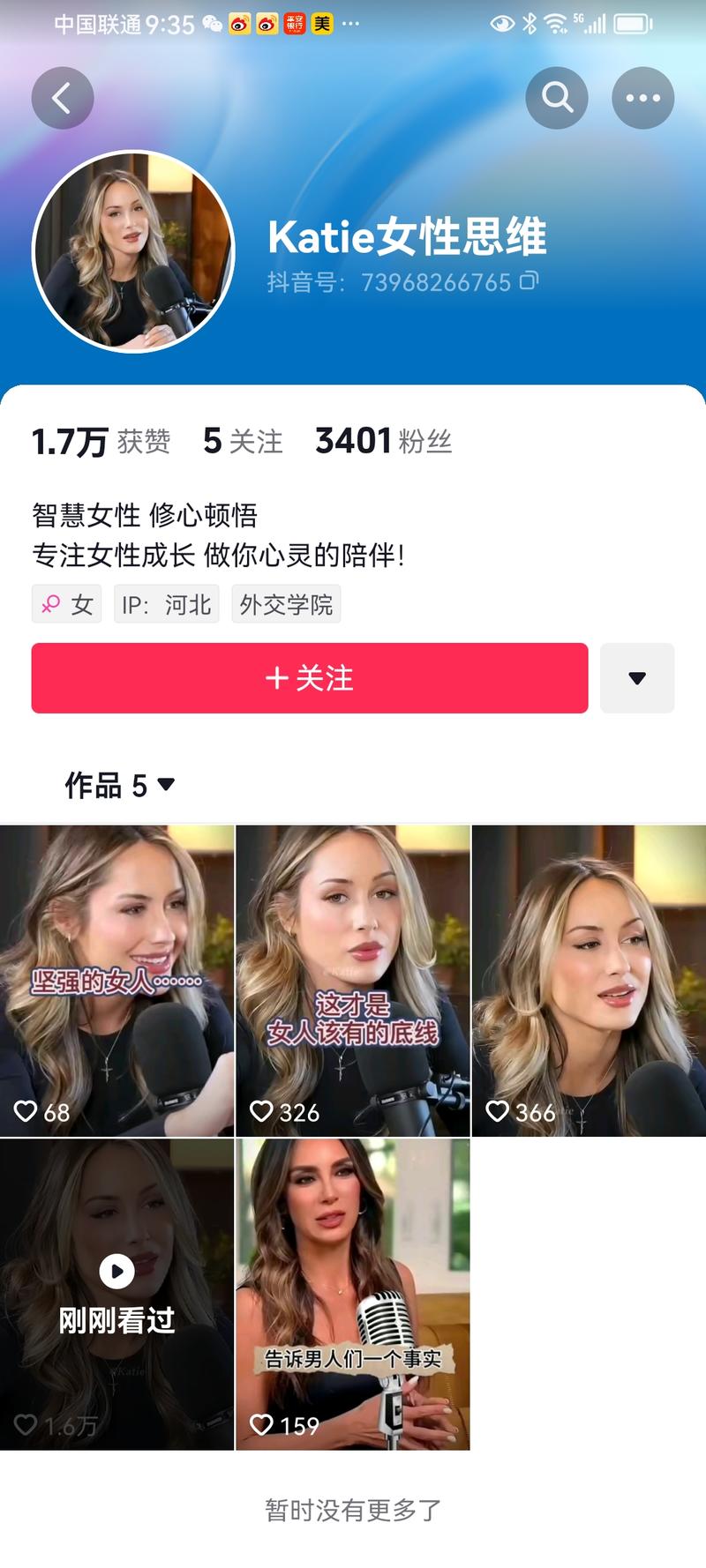Select the 外交学院 school tag
Viewport: 706px width, 1568px height.
coord(286,603)
